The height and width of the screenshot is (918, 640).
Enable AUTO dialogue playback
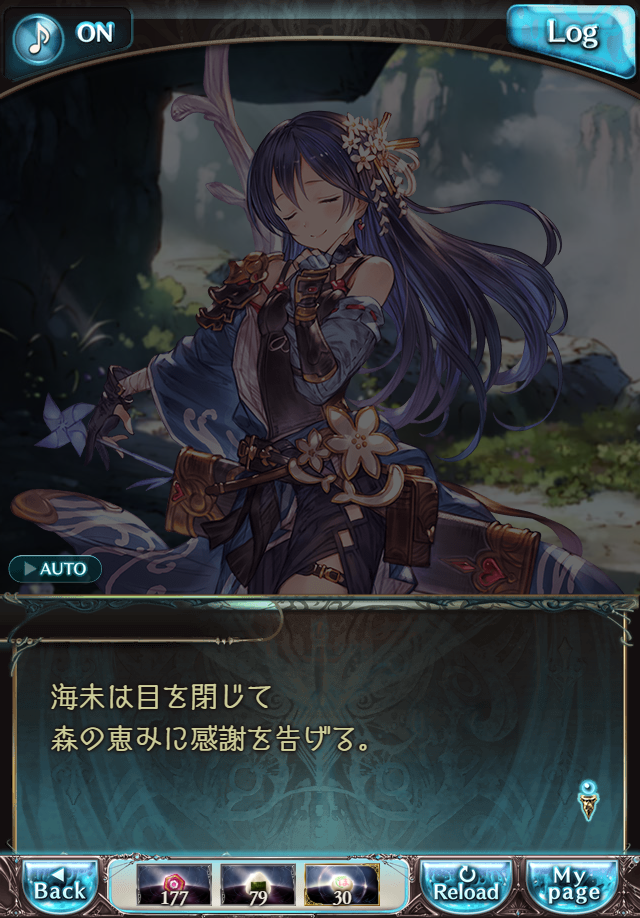[x=55, y=569]
